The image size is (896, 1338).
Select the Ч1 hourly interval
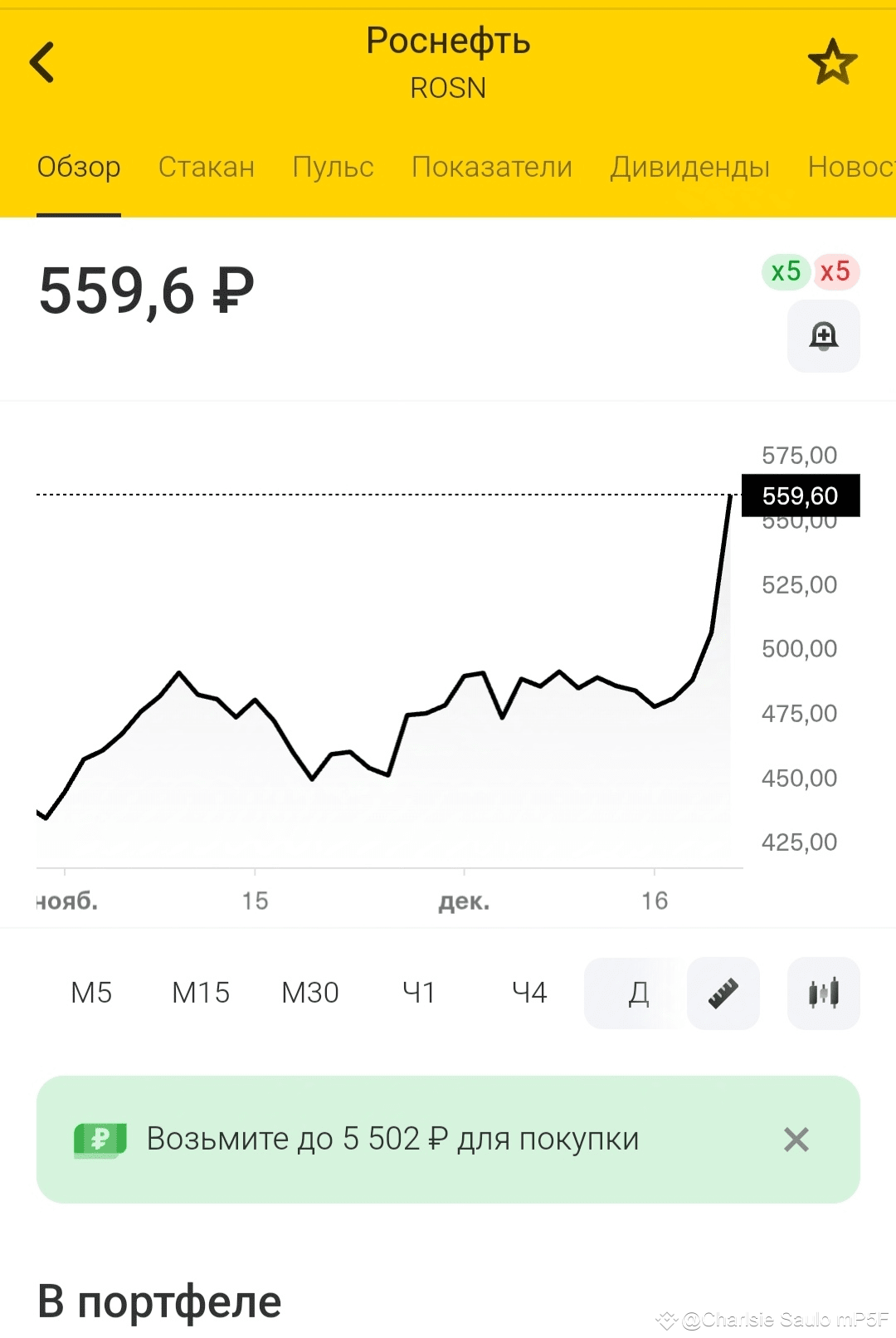419,993
